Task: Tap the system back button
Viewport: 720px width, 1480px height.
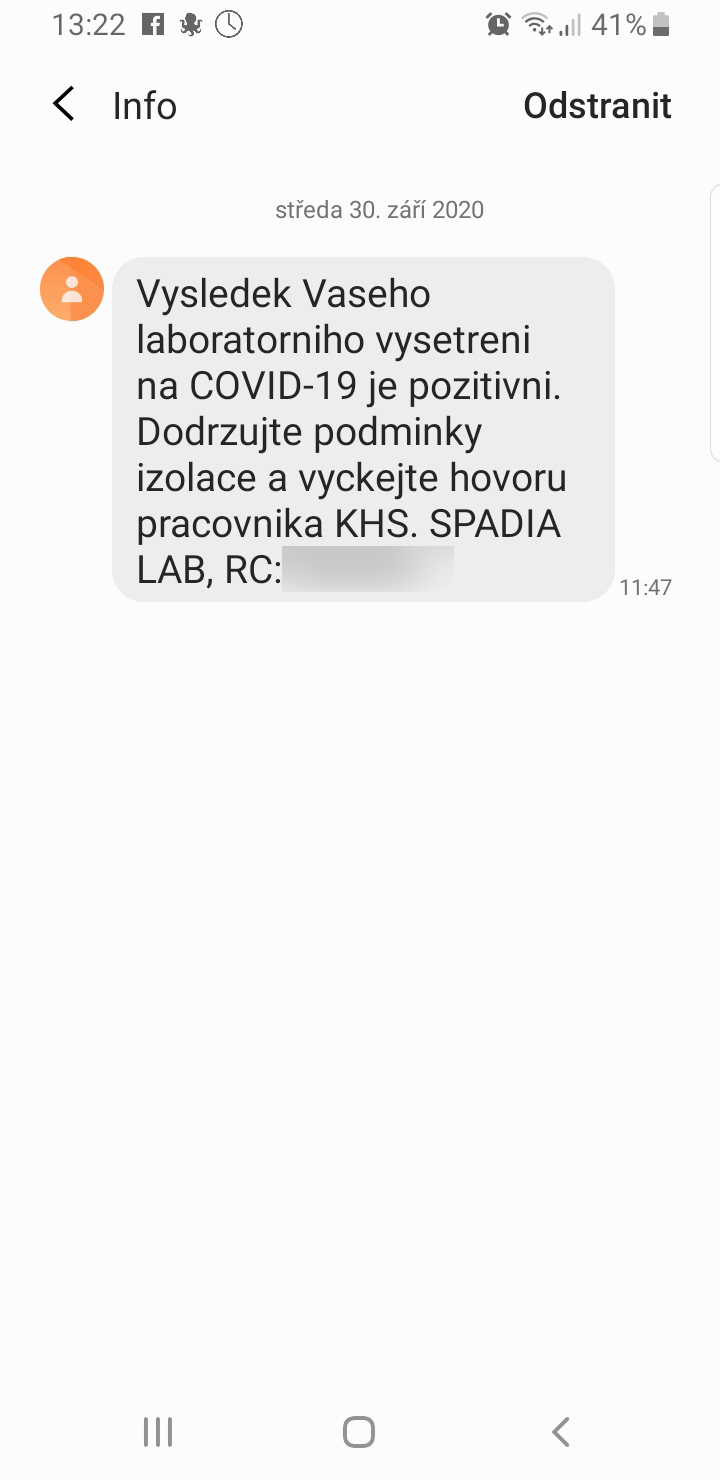Action: (560, 1432)
